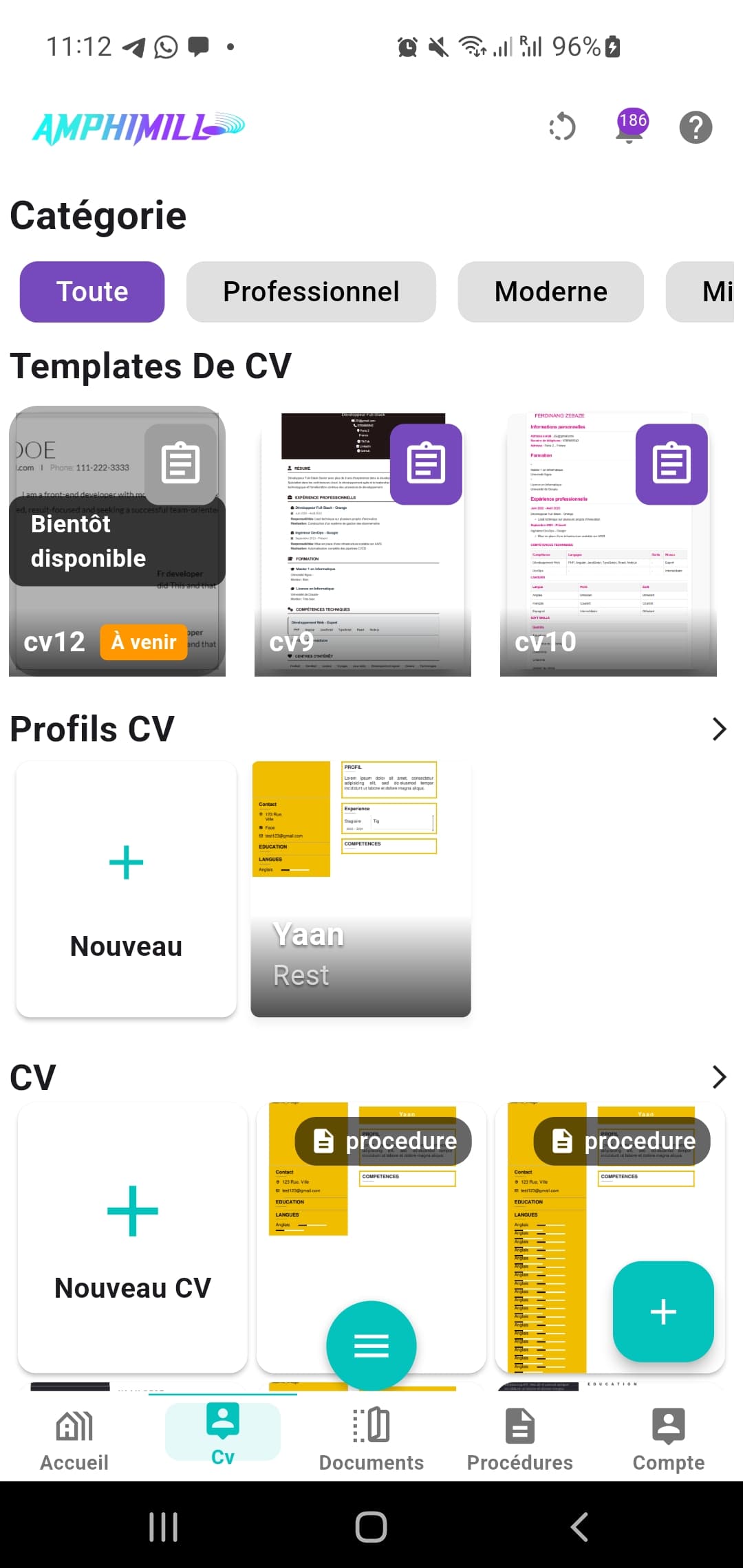The width and height of the screenshot is (743, 1568).
Task: Create a new profile with Nouveau card
Action: [127, 889]
